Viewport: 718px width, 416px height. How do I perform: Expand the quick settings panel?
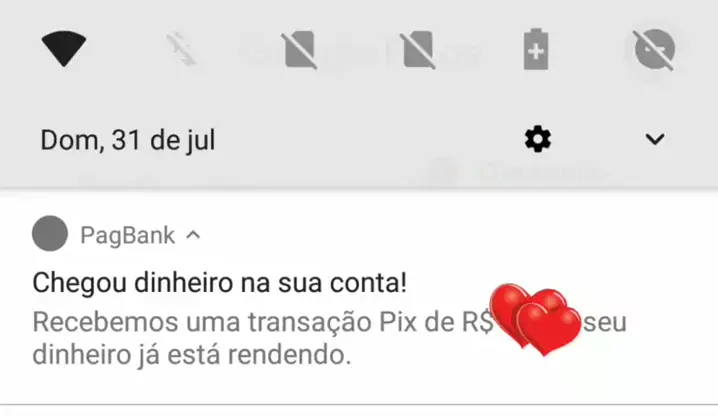[655, 139]
